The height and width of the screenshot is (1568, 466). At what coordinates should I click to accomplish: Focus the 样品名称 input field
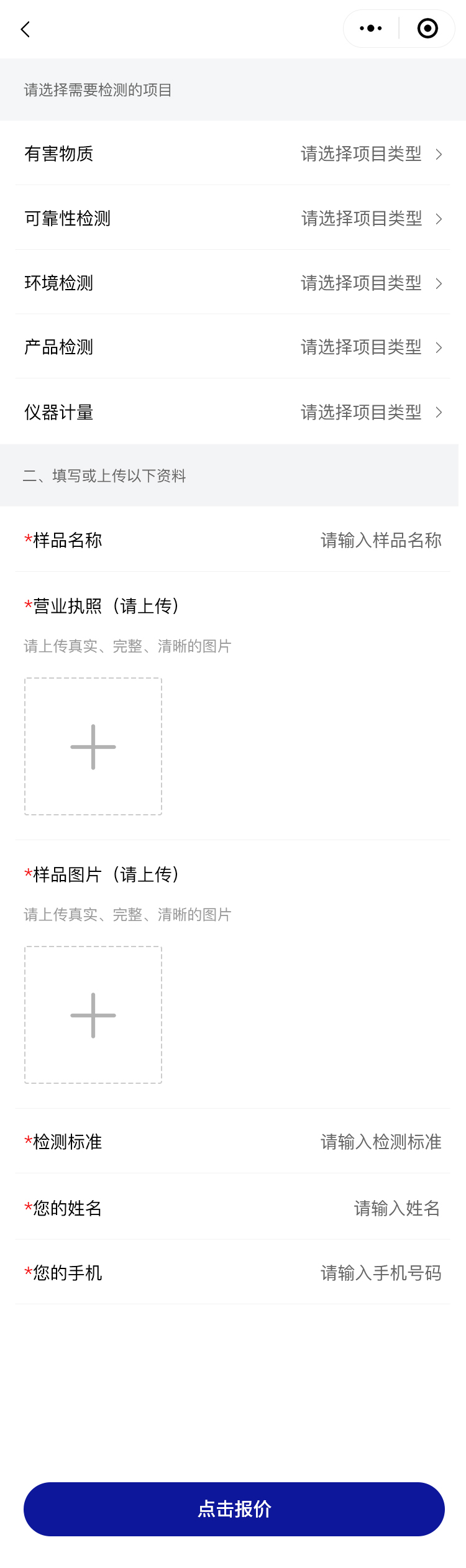[x=380, y=540]
